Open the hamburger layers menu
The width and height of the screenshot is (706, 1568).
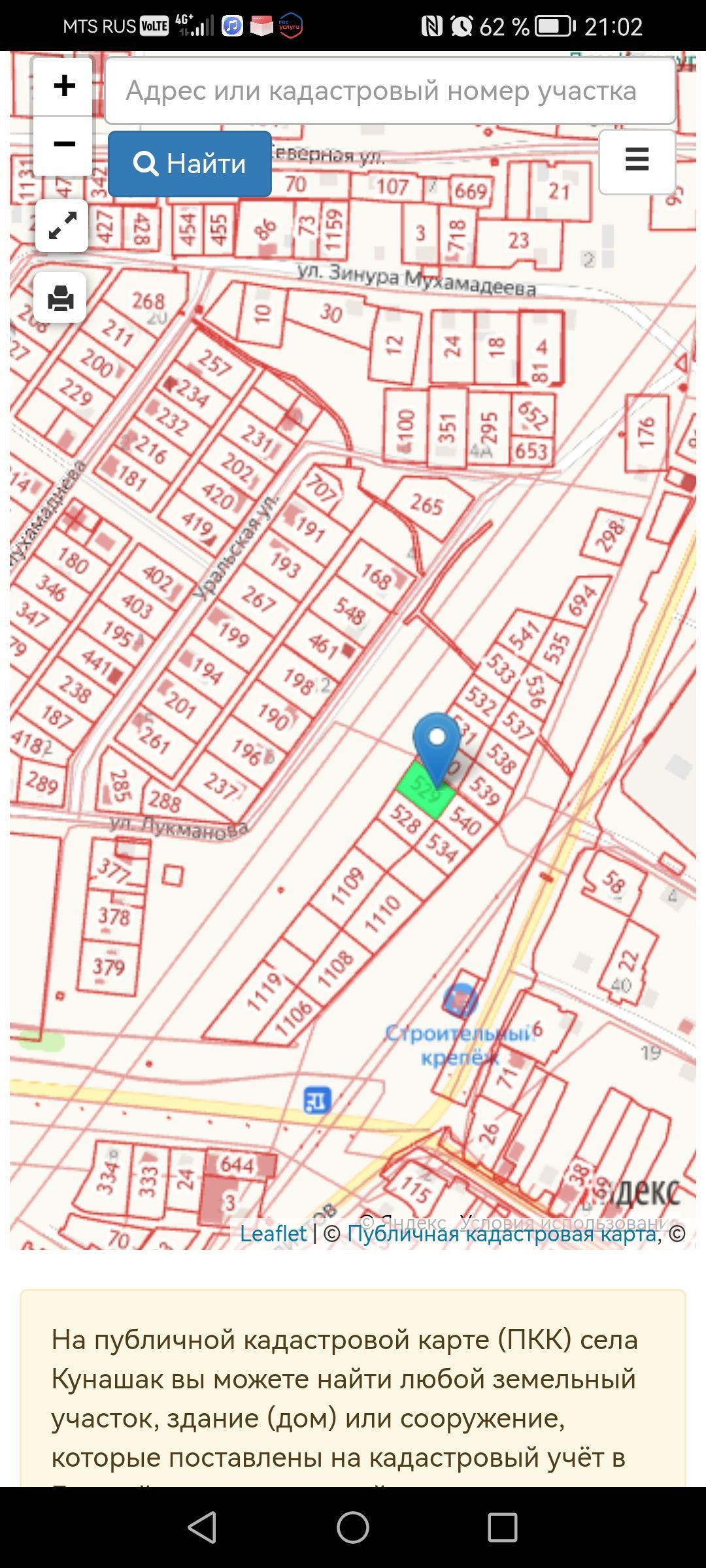637,161
